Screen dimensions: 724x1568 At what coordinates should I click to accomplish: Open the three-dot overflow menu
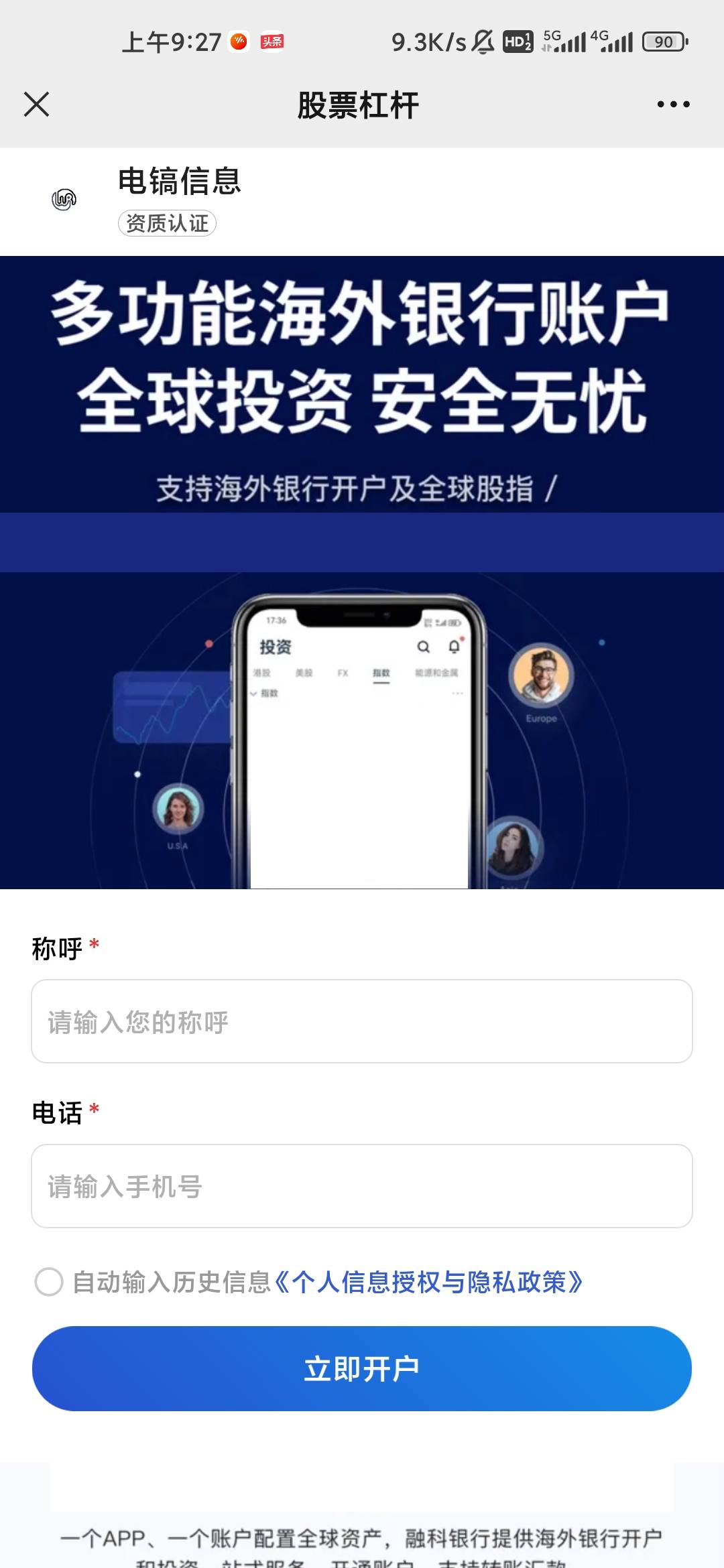point(673,105)
